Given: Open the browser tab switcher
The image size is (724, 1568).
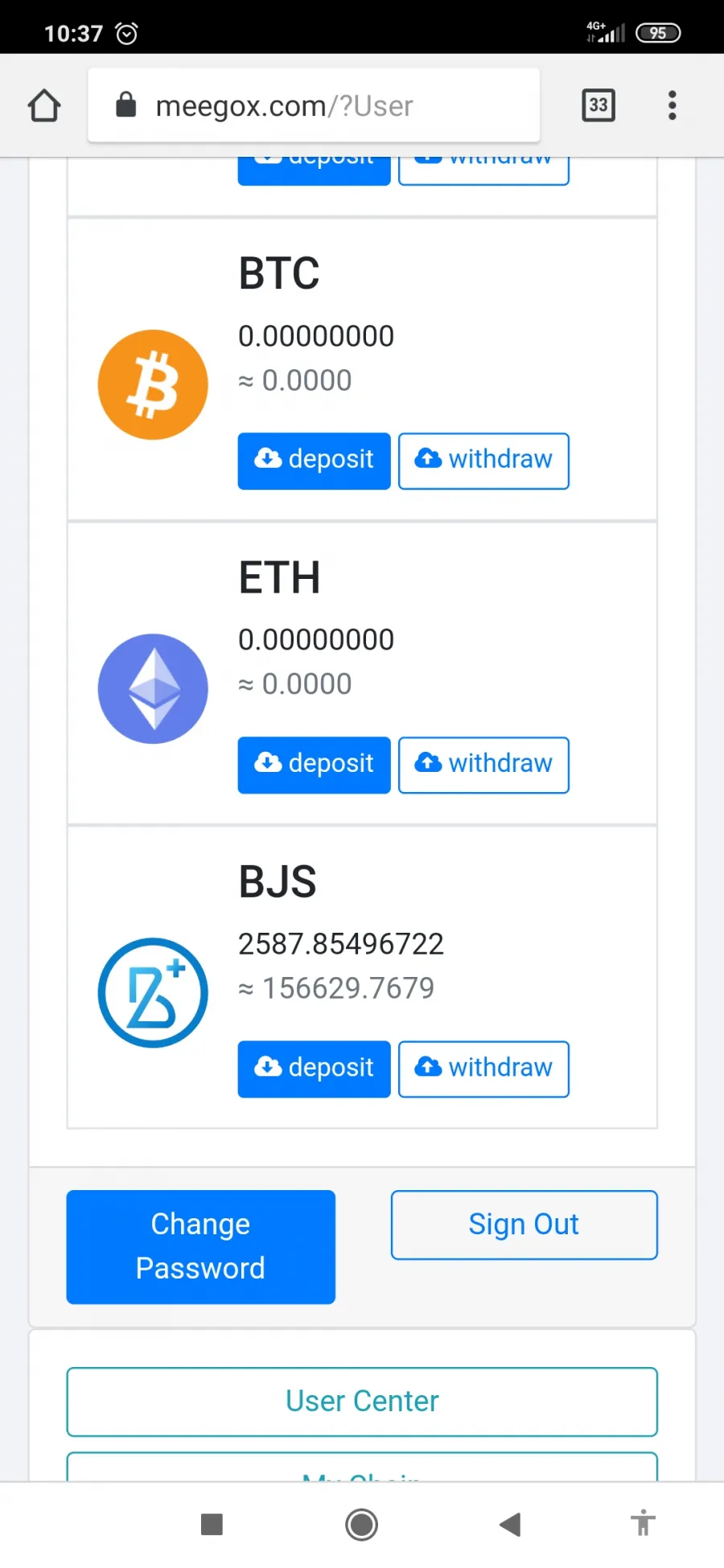Looking at the screenshot, I should [x=599, y=105].
